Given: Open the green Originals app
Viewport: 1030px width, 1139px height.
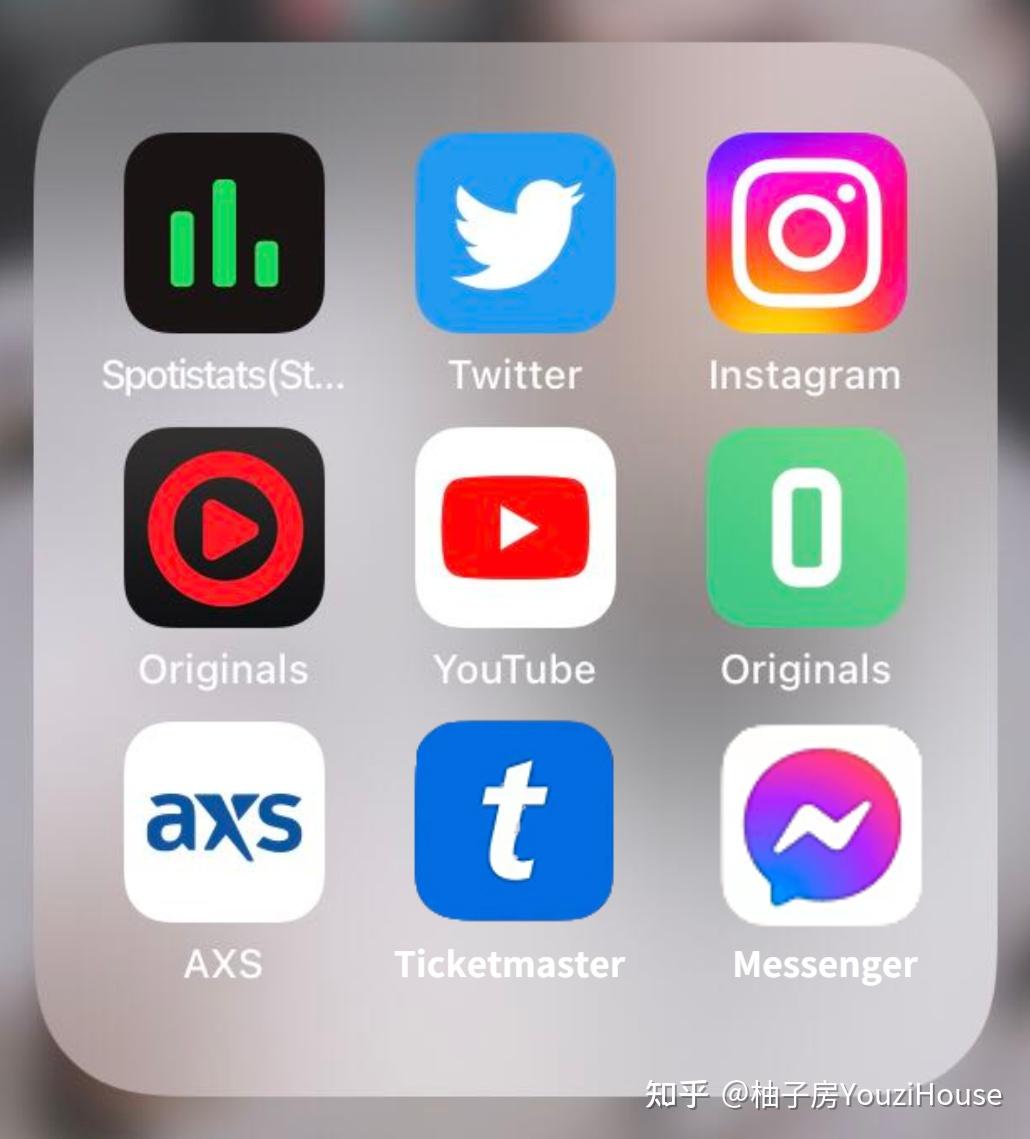Looking at the screenshot, I should (806, 527).
